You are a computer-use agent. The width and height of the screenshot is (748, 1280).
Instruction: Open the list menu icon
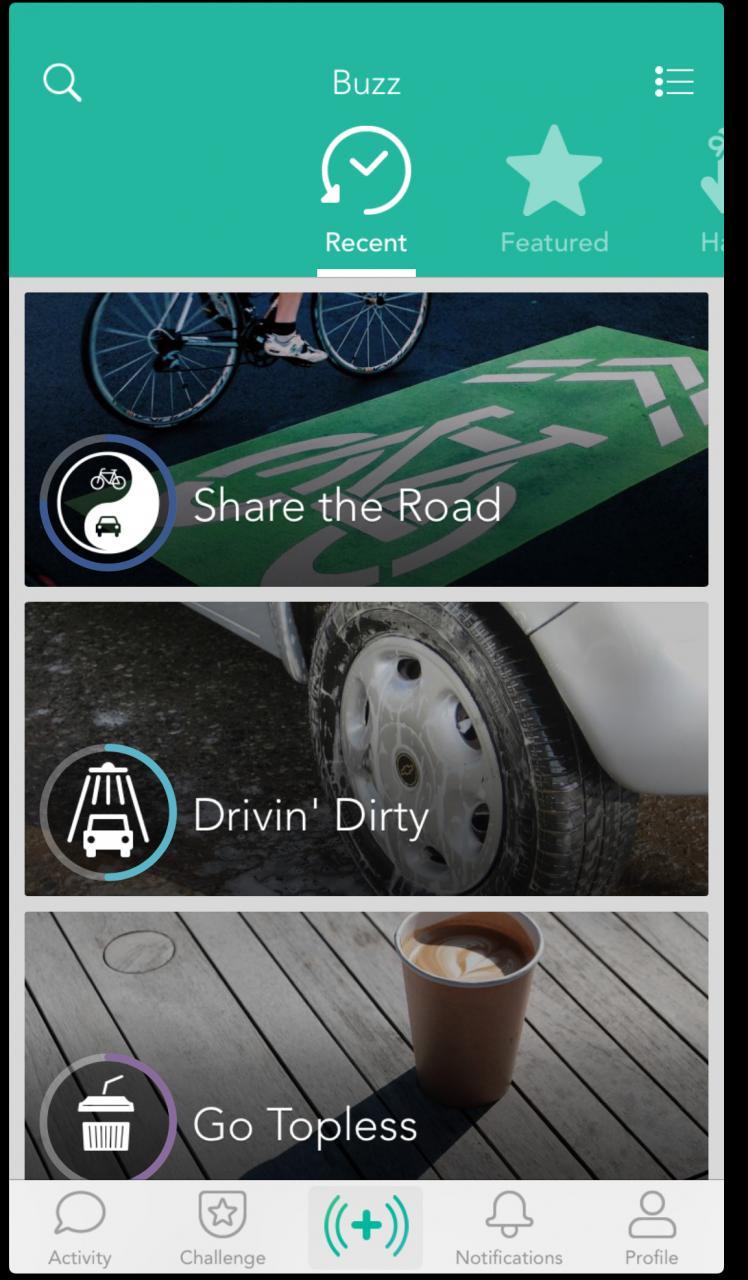[674, 82]
